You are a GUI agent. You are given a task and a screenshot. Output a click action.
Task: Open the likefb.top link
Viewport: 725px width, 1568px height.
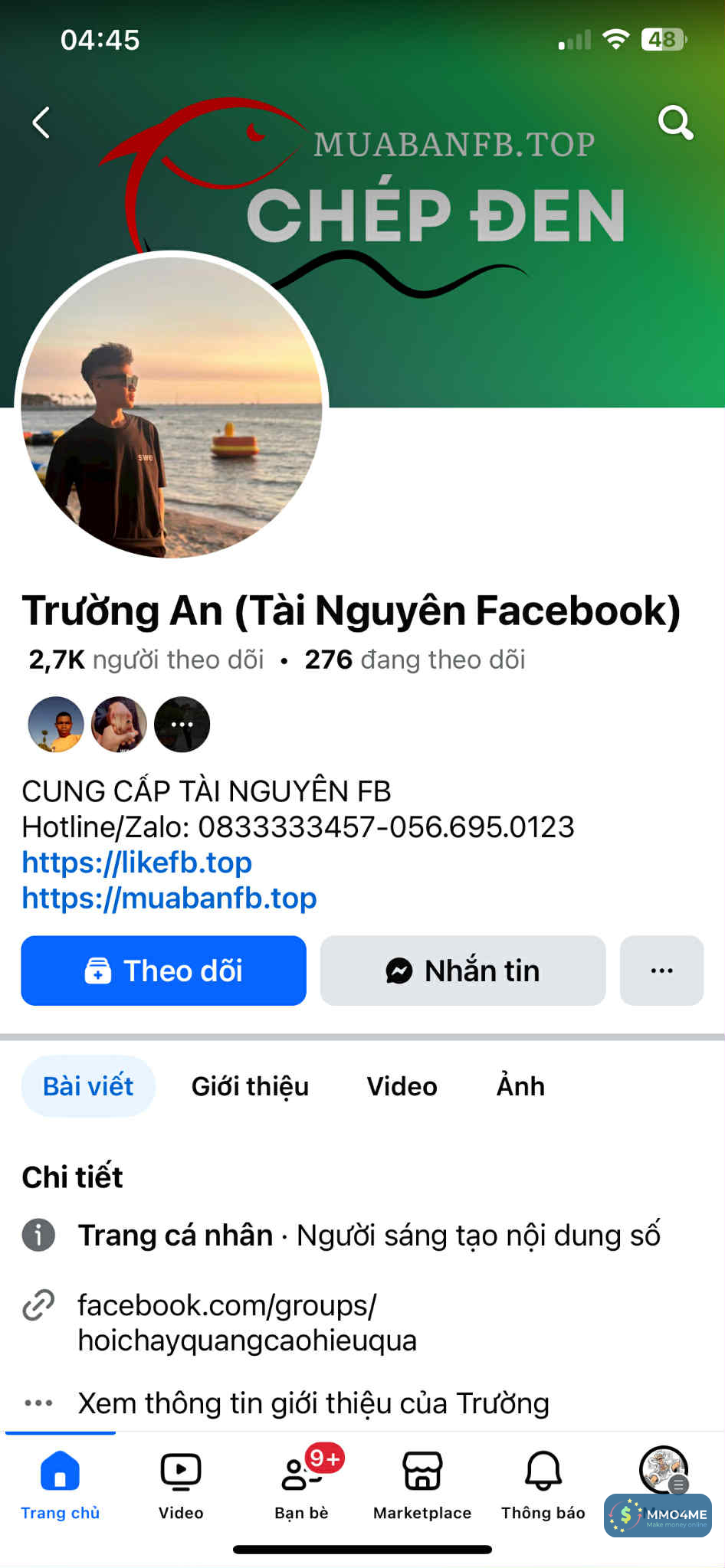click(x=136, y=863)
